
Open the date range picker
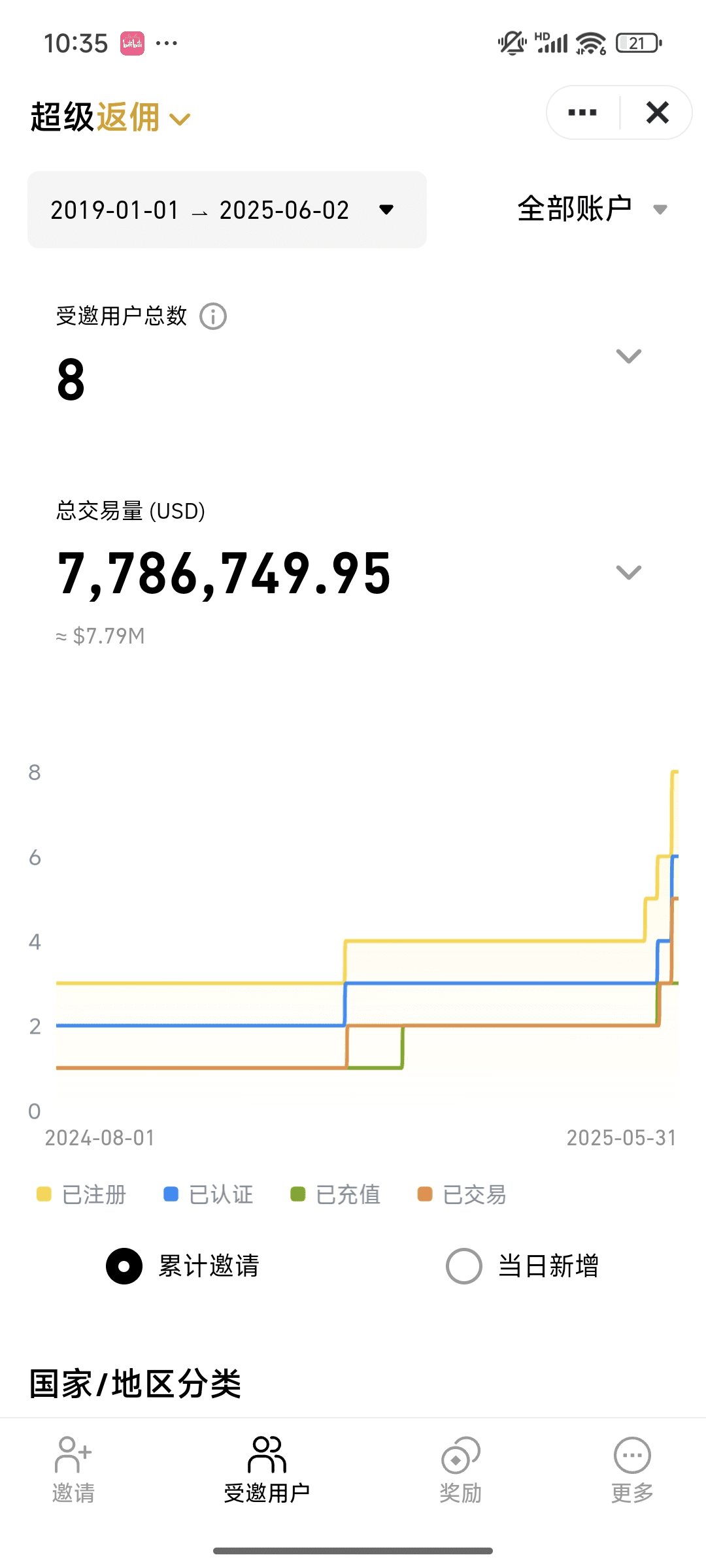pyautogui.click(x=226, y=210)
